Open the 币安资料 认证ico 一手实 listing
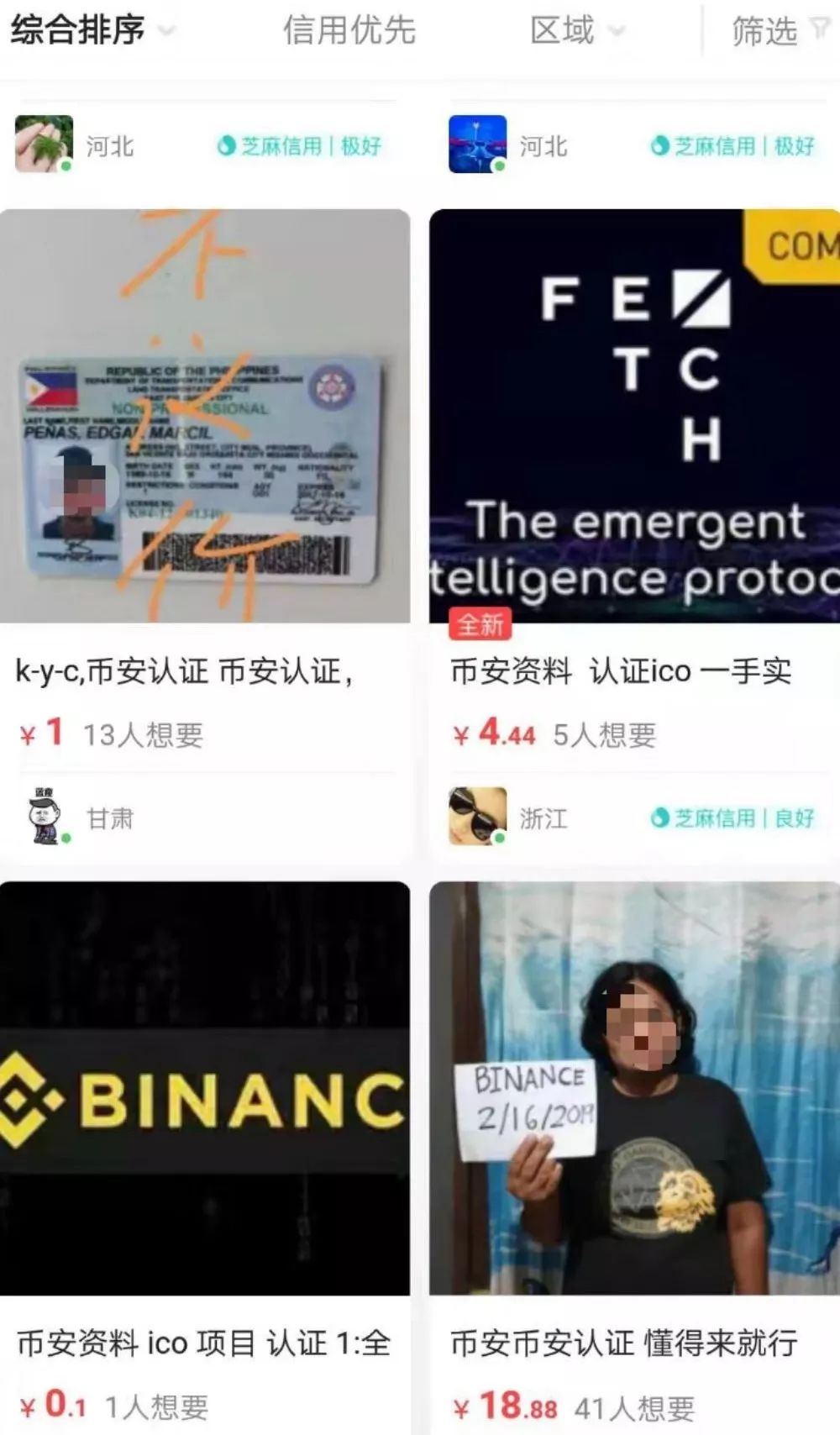Viewport: 840px width, 1435px height. click(634, 416)
